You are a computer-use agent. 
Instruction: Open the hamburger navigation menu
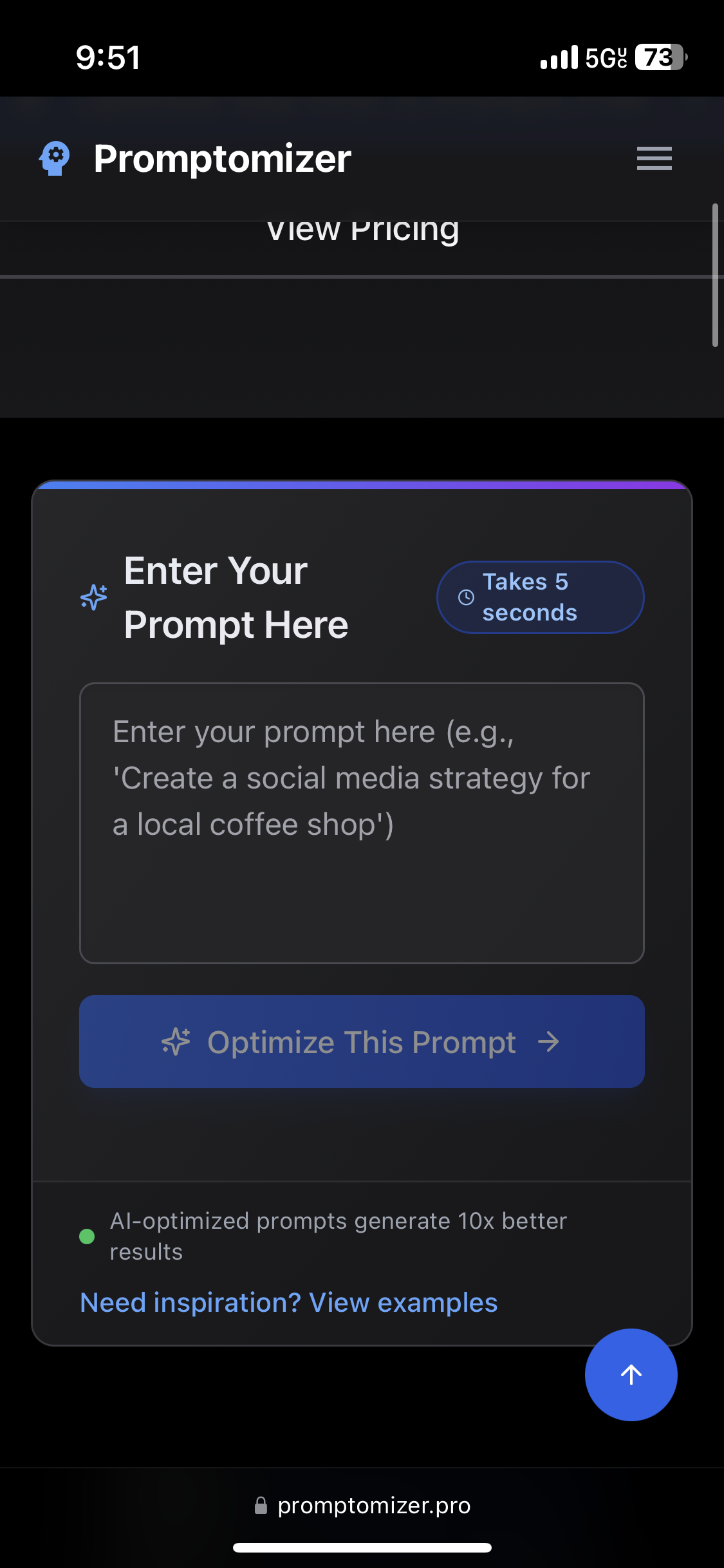click(x=654, y=158)
